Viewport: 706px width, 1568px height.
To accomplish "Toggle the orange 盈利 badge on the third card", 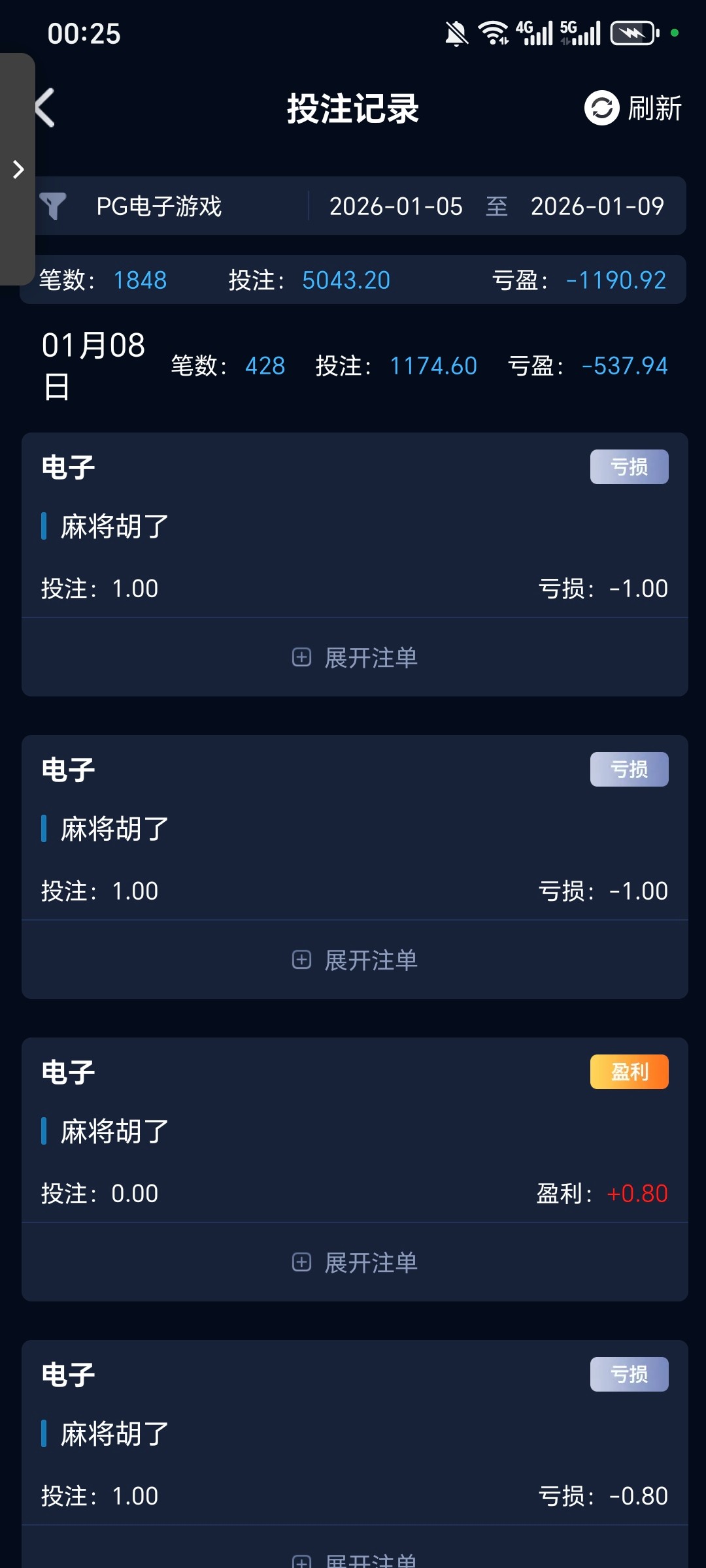I will tap(628, 1071).
